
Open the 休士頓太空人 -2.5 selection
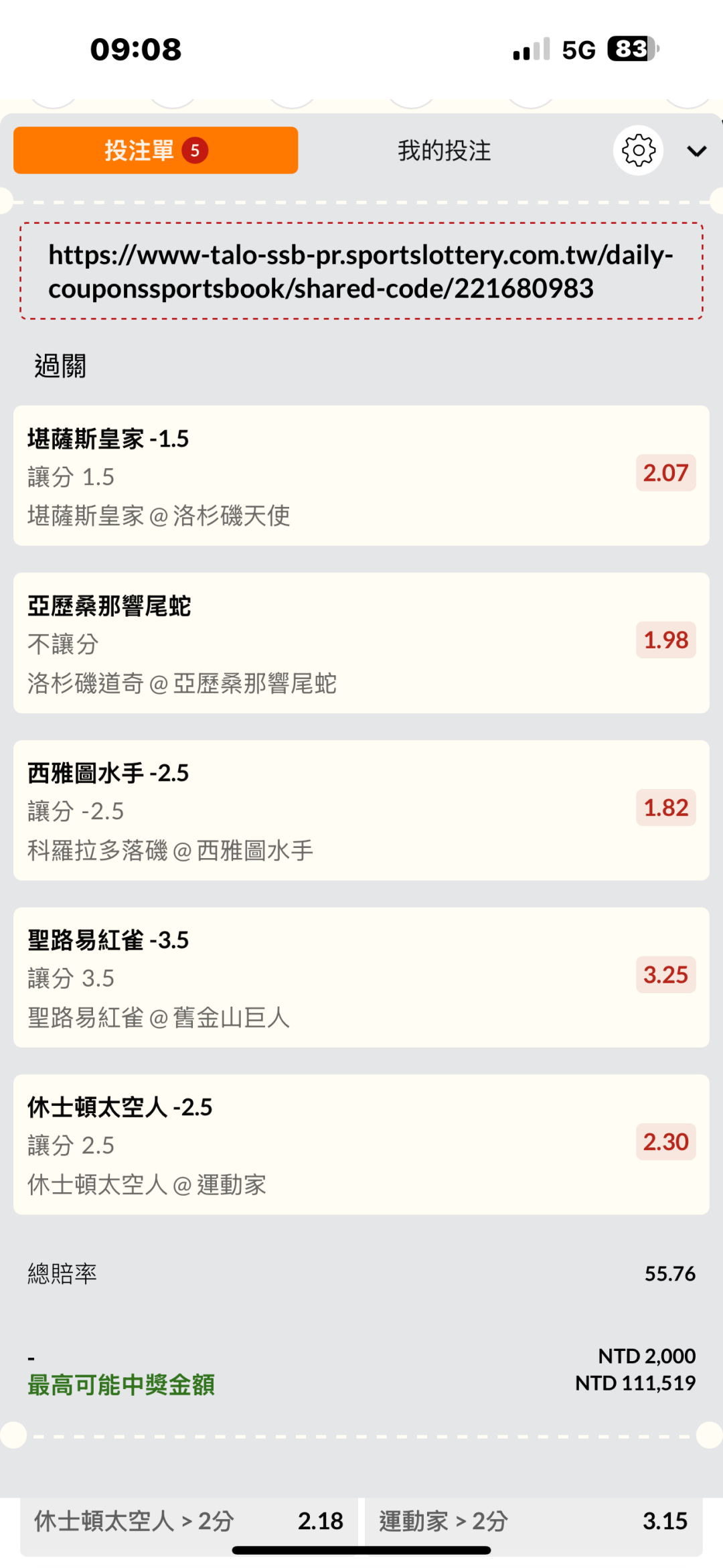[x=361, y=1145]
